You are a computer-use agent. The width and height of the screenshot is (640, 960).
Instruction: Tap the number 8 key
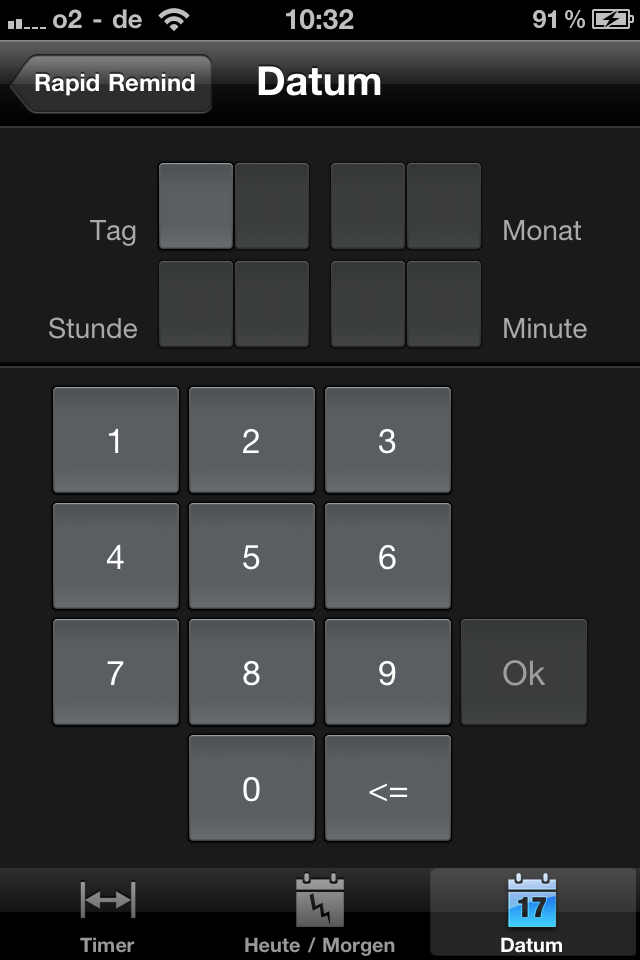252,673
